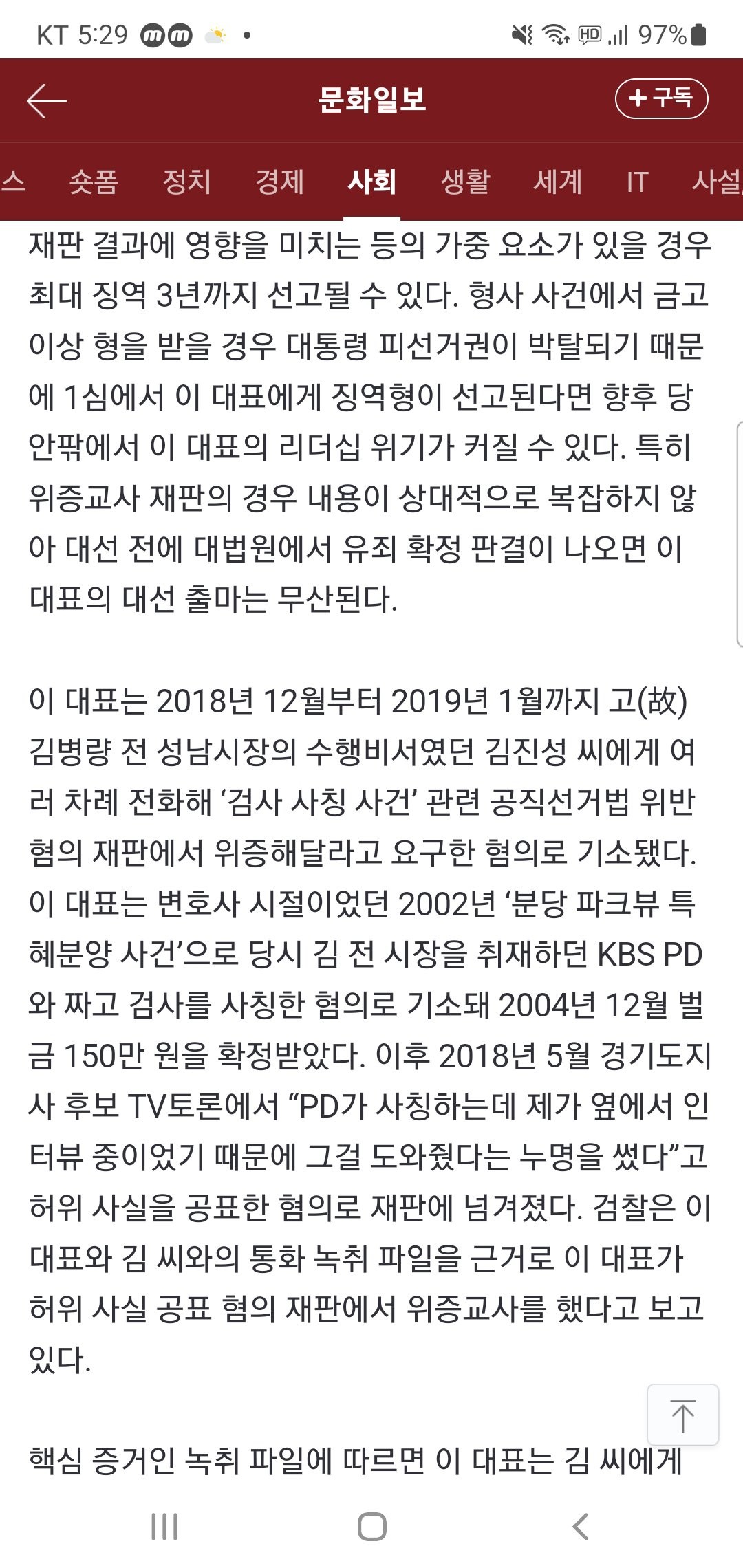Switch to the 숏폼 tab
The height and width of the screenshot is (1568, 743).
[x=94, y=182]
